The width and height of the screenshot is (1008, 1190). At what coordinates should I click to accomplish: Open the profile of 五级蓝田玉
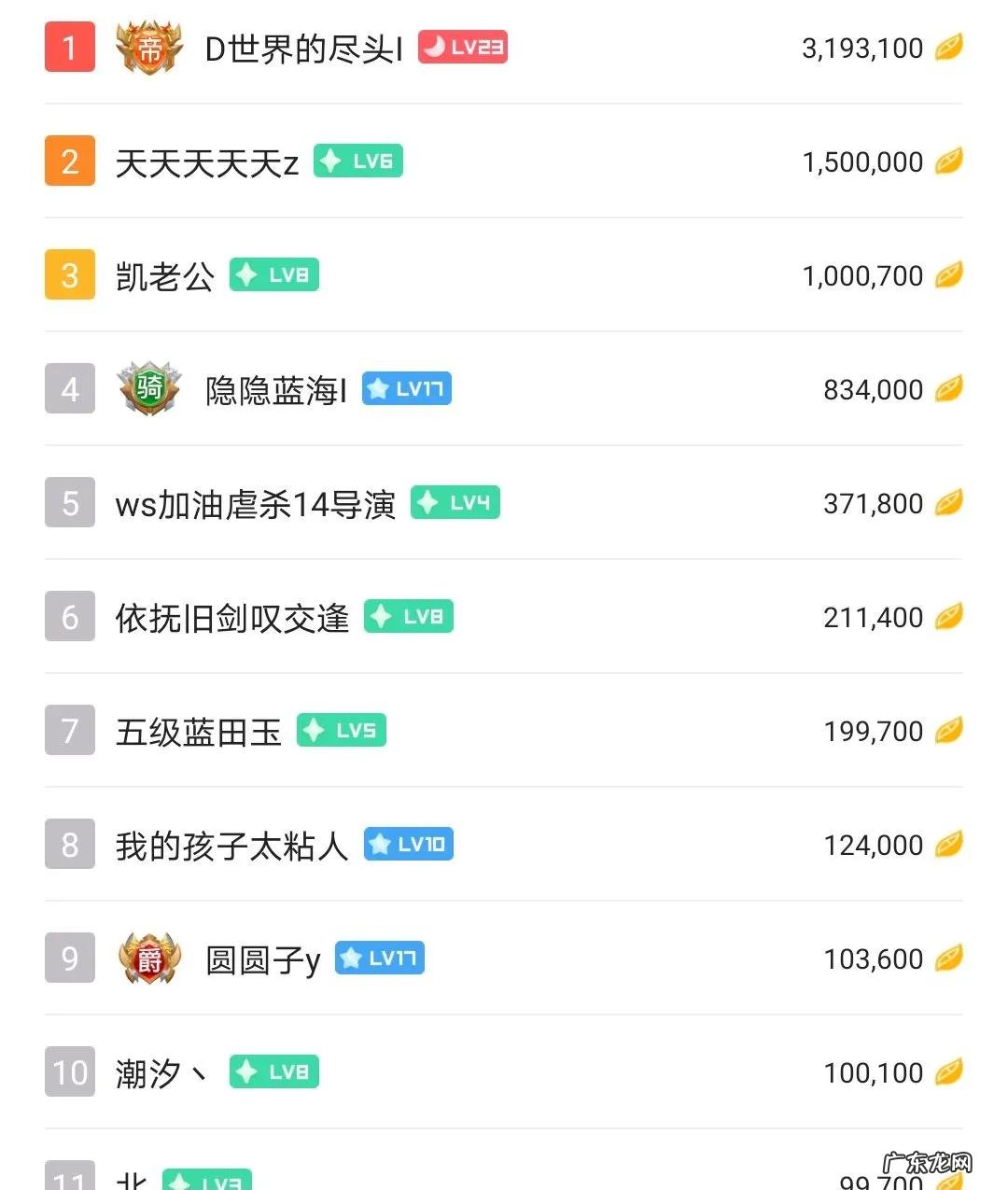[x=197, y=731]
